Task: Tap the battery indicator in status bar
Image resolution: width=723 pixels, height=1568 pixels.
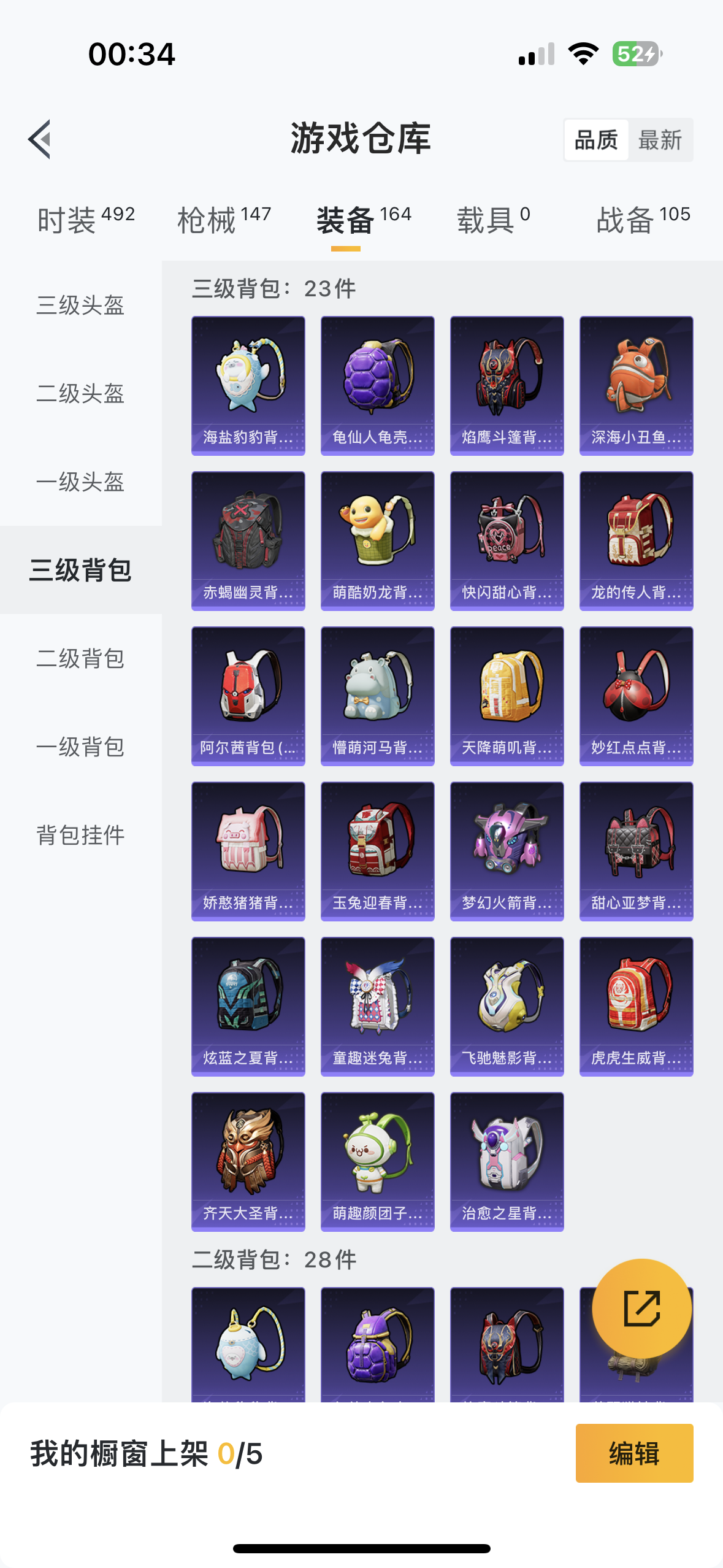Action: tap(636, 55)
